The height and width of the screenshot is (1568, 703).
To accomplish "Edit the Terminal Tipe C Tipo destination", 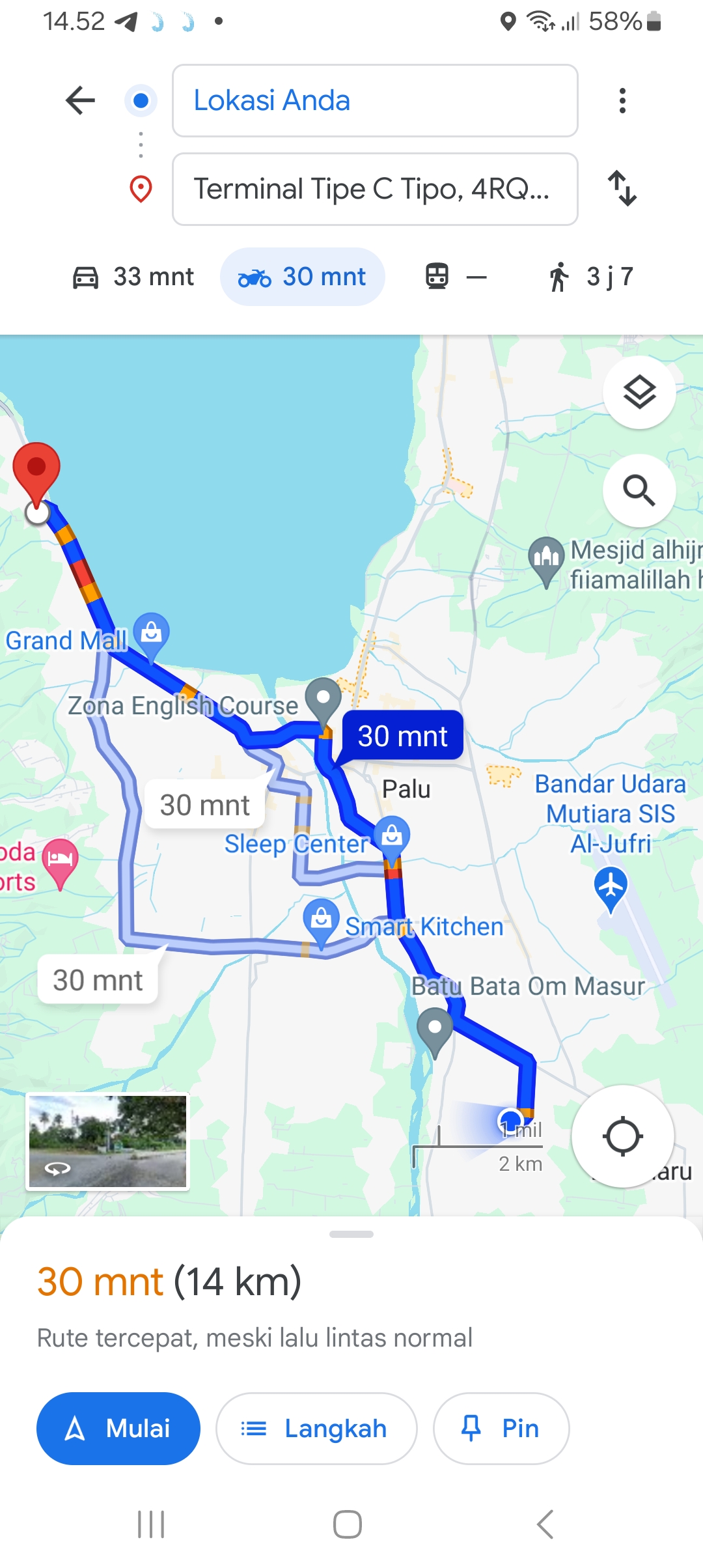I will tap(375, 189).
